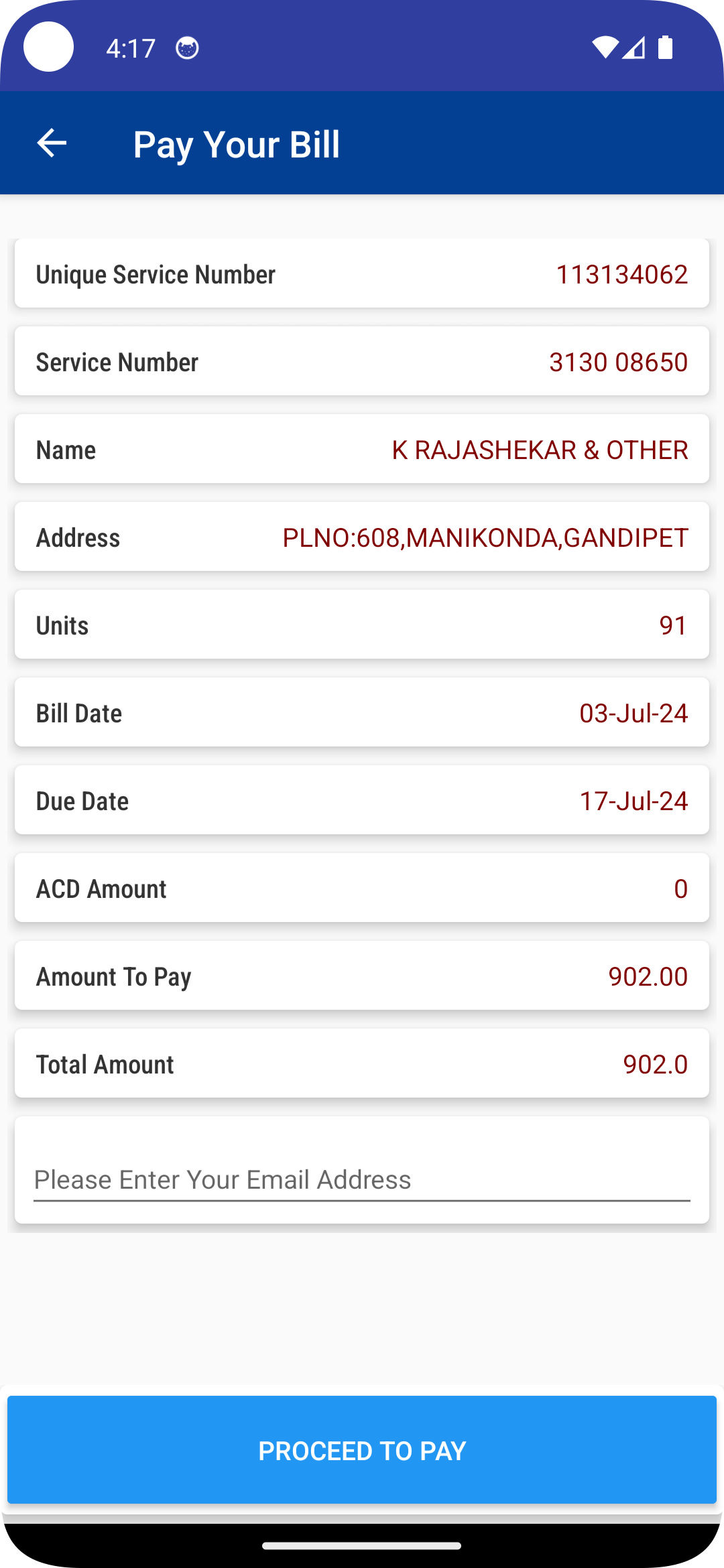The image size is (724, 1568).
Task: Select the Due Date 17-Jul-24
Action: pyautogui.click(x=634, y=800)
